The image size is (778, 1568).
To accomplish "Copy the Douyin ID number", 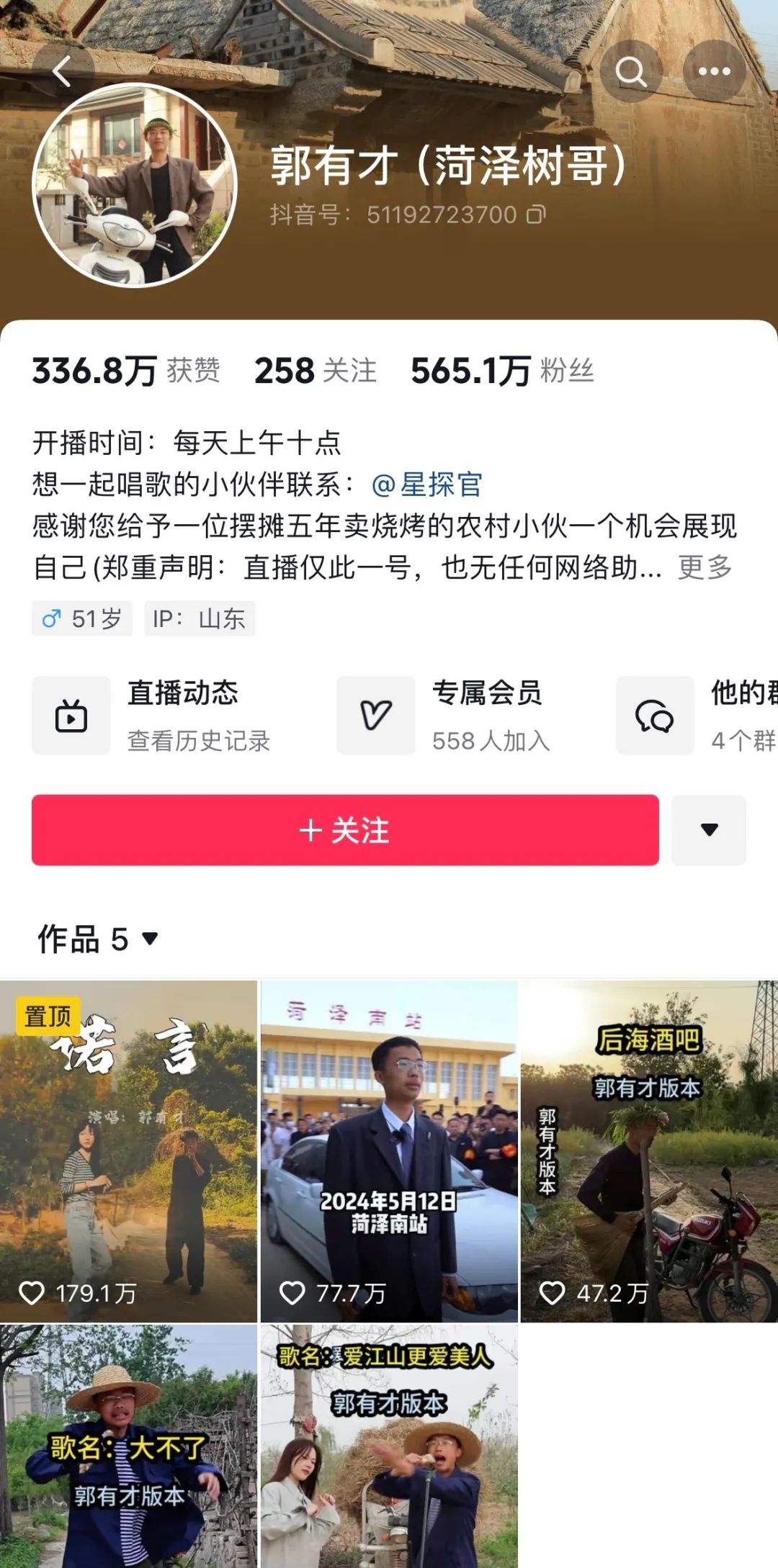I will tap(537, 215).
